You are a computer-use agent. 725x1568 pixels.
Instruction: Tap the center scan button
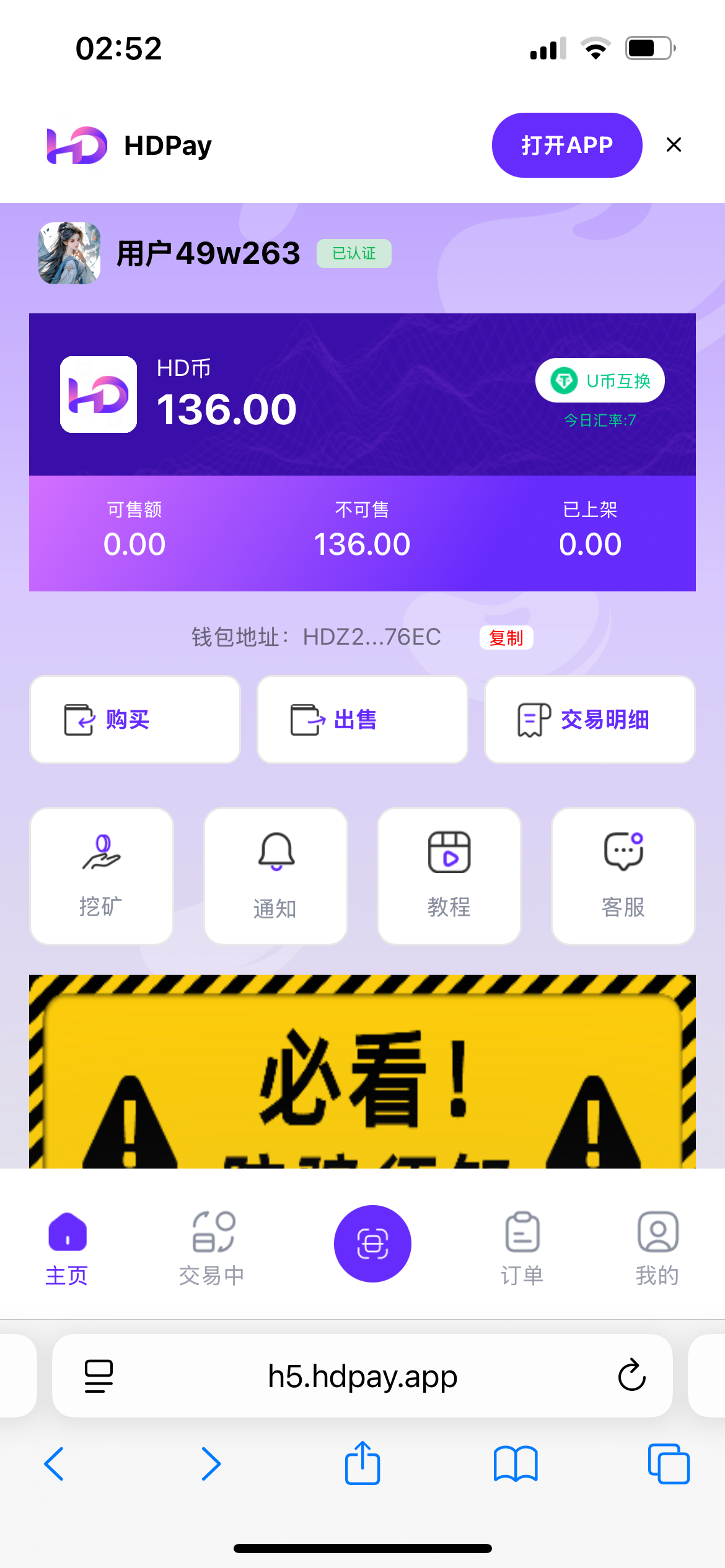click(x=372, y=1244)
